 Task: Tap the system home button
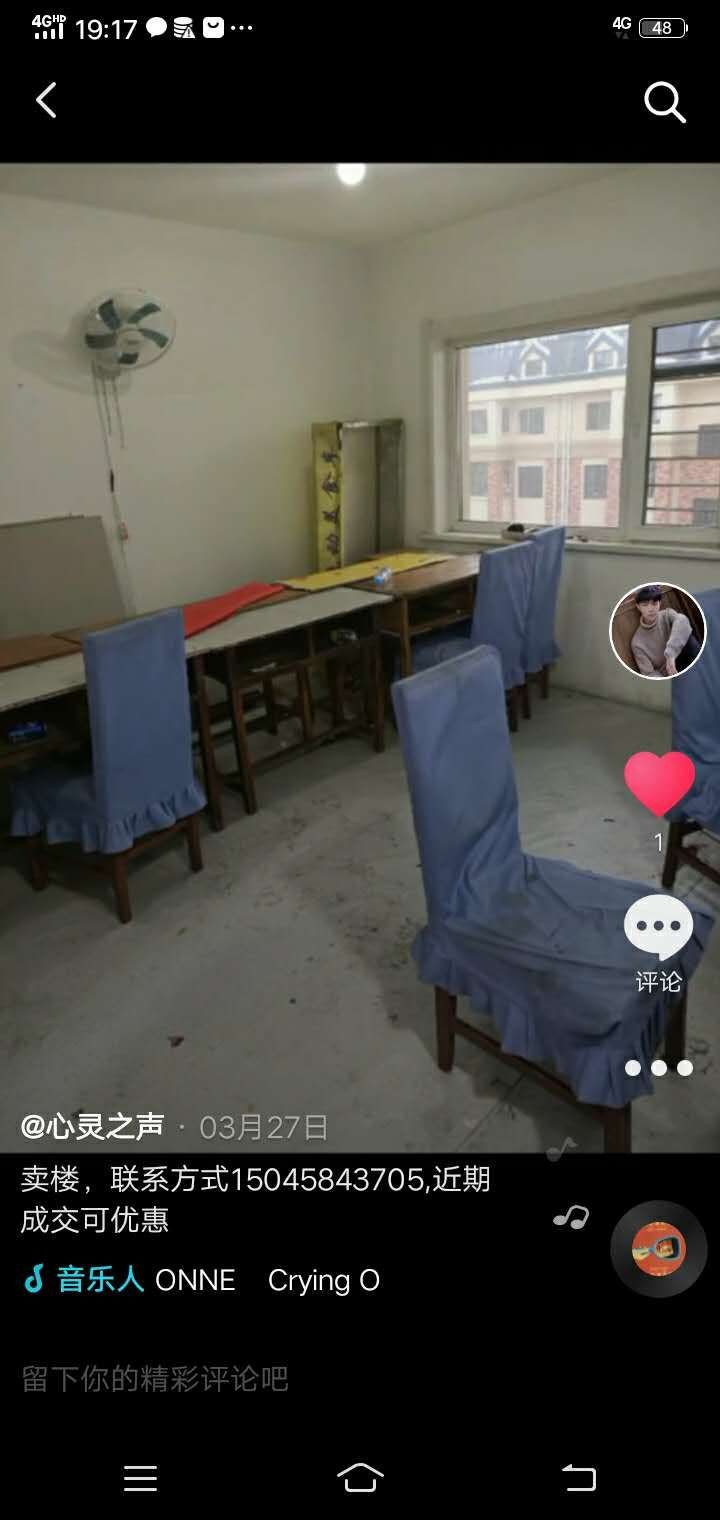[360, 1478]
